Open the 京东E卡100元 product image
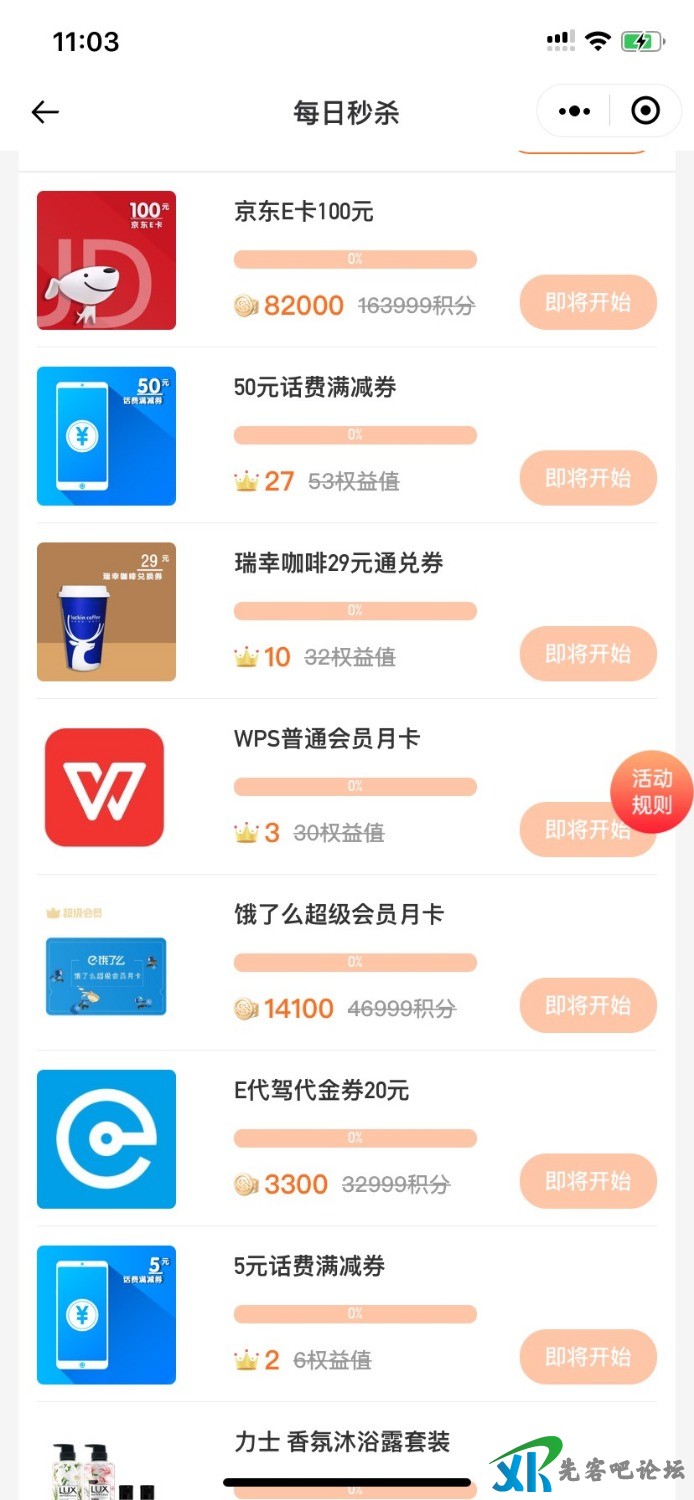The height and width of the screenshot is (1500, 694). click(x=106, y=260)
